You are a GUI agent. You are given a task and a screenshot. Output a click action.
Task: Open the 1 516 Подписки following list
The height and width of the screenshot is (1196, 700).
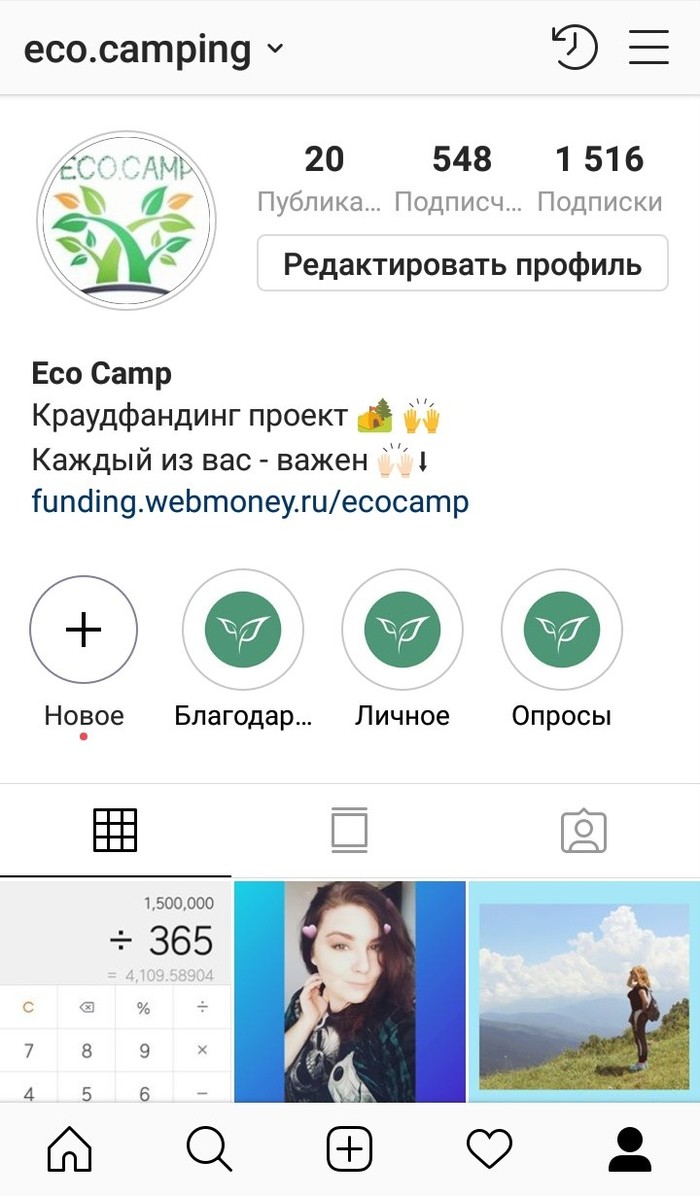point(599,178)
